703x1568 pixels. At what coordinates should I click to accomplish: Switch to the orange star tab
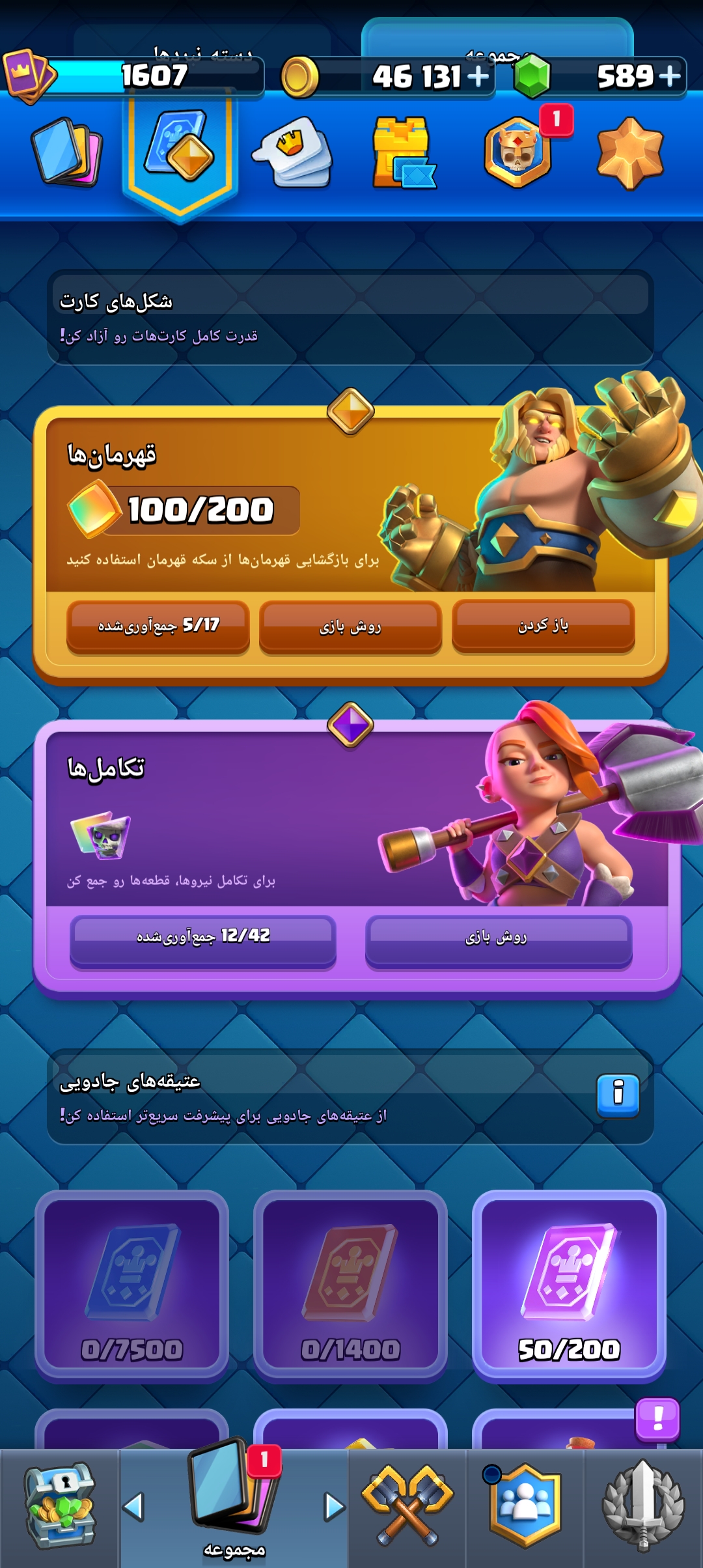click(630, 153)
